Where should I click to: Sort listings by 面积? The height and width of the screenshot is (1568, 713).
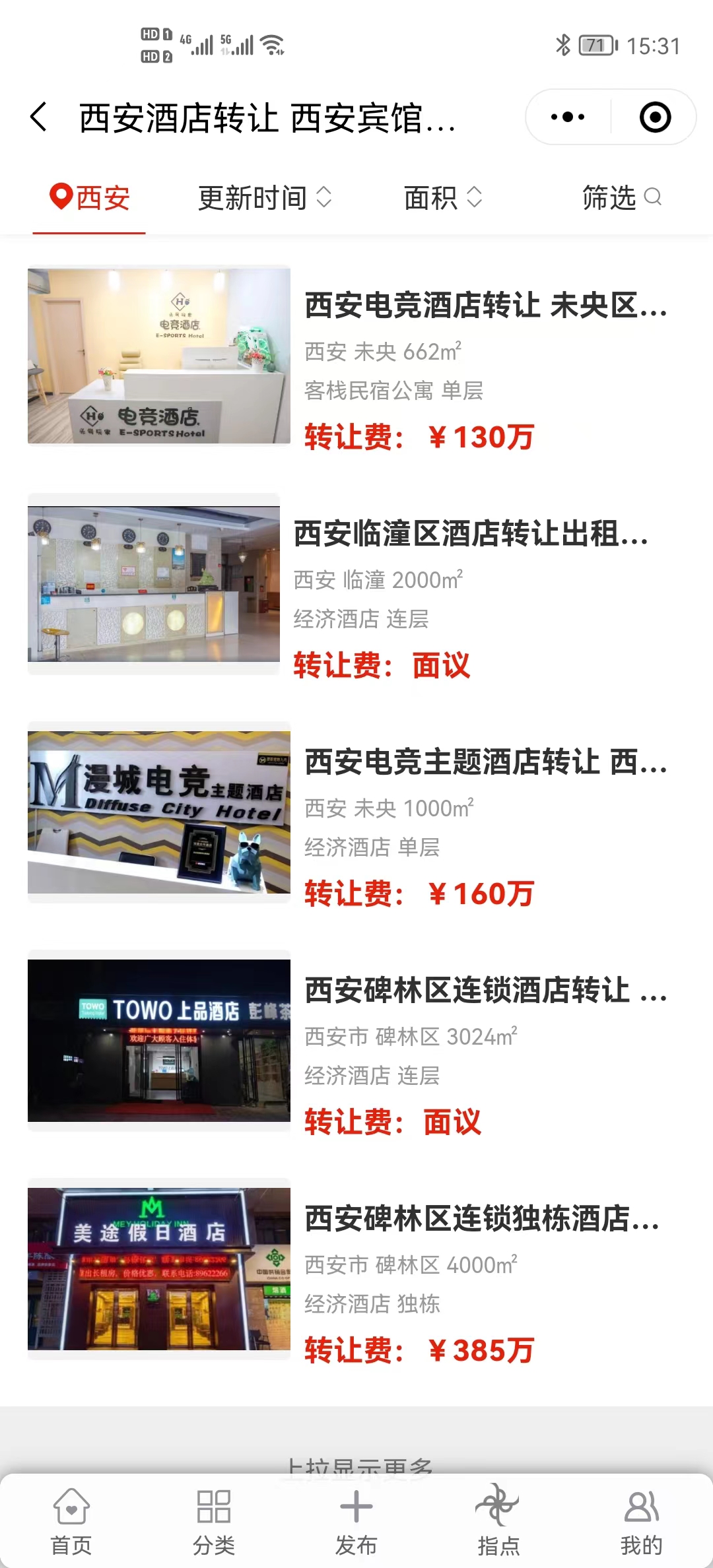tap(442, 198)
